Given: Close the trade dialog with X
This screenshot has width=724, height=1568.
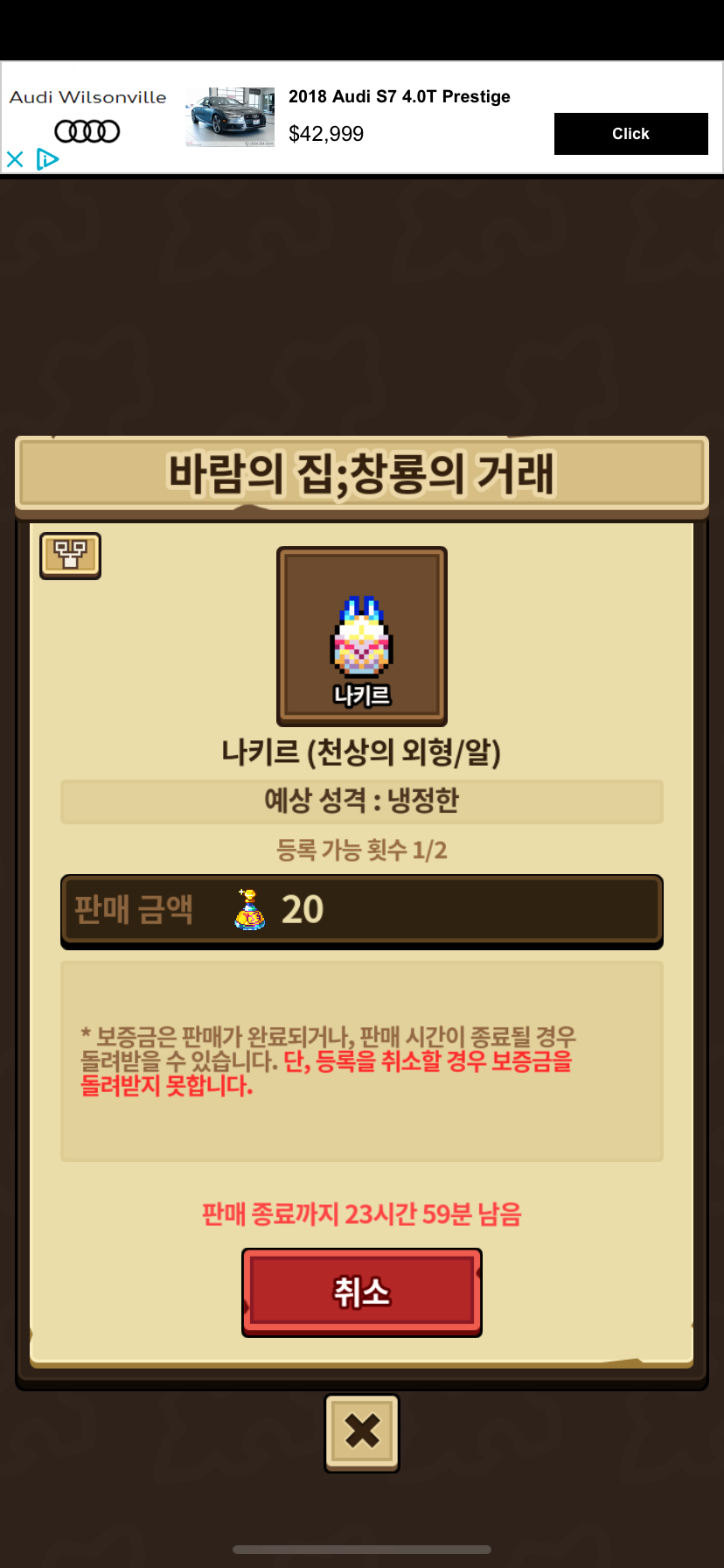Looking at the screenshot, I should pyautogui.click(x=362, y=1431).
